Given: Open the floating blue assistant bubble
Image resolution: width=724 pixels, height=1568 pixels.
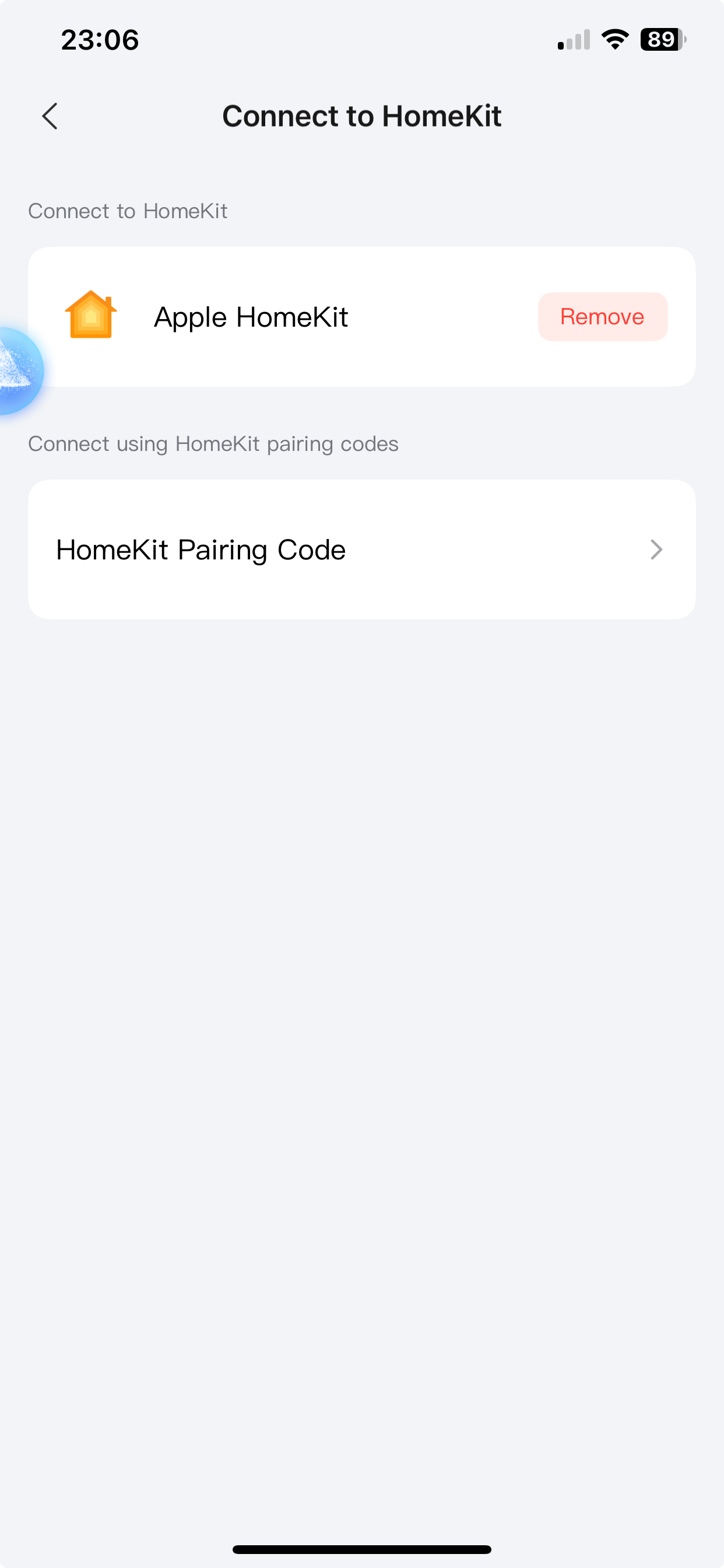Looking at the screenshot, I should point(18,370).
